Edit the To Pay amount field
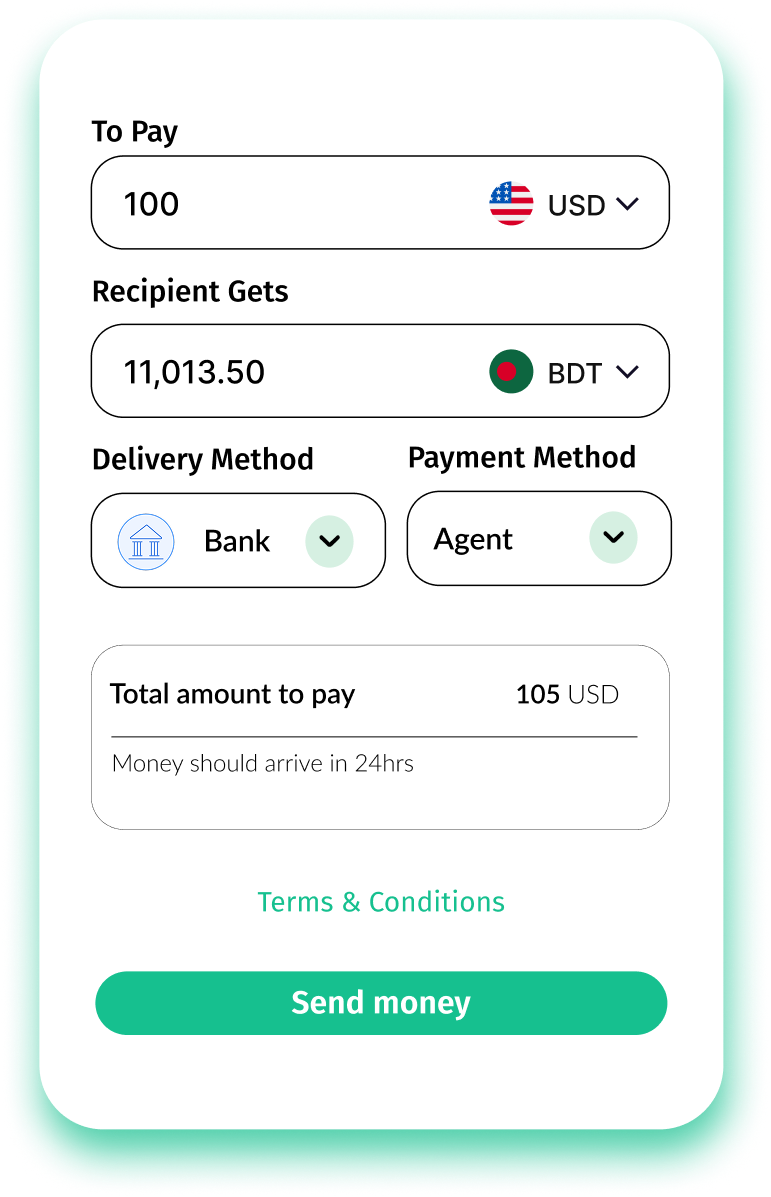 pos(280,204)
